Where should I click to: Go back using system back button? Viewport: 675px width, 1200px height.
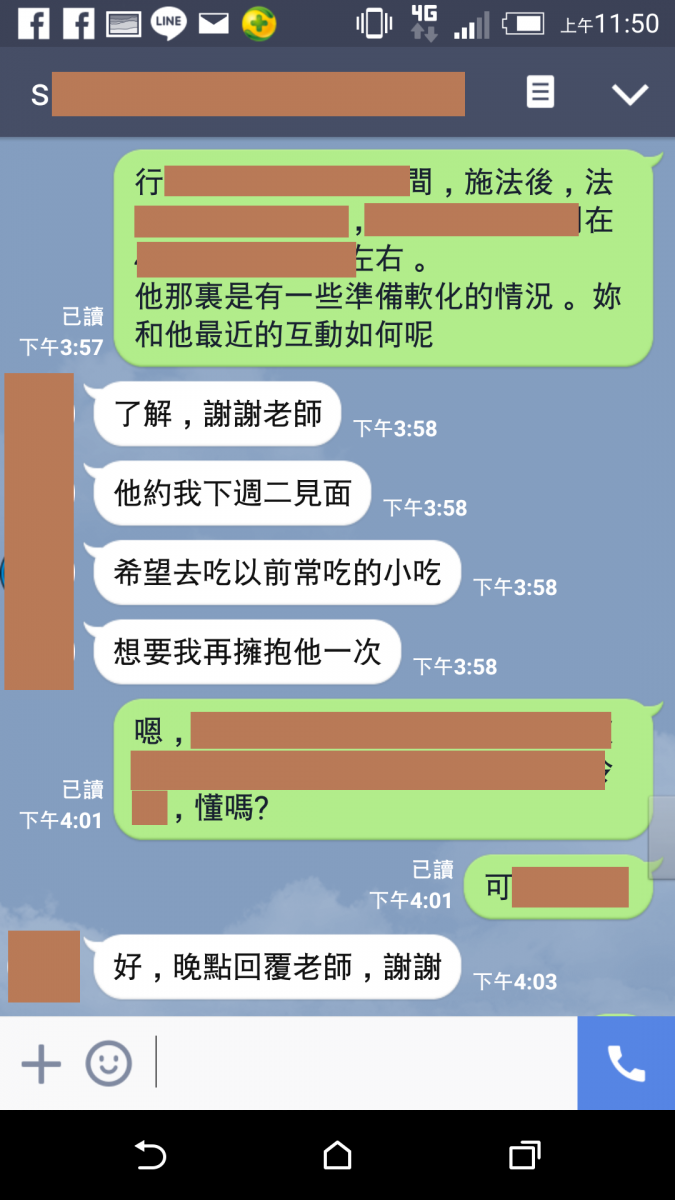pyautogui.click(x=150, y=1156)
